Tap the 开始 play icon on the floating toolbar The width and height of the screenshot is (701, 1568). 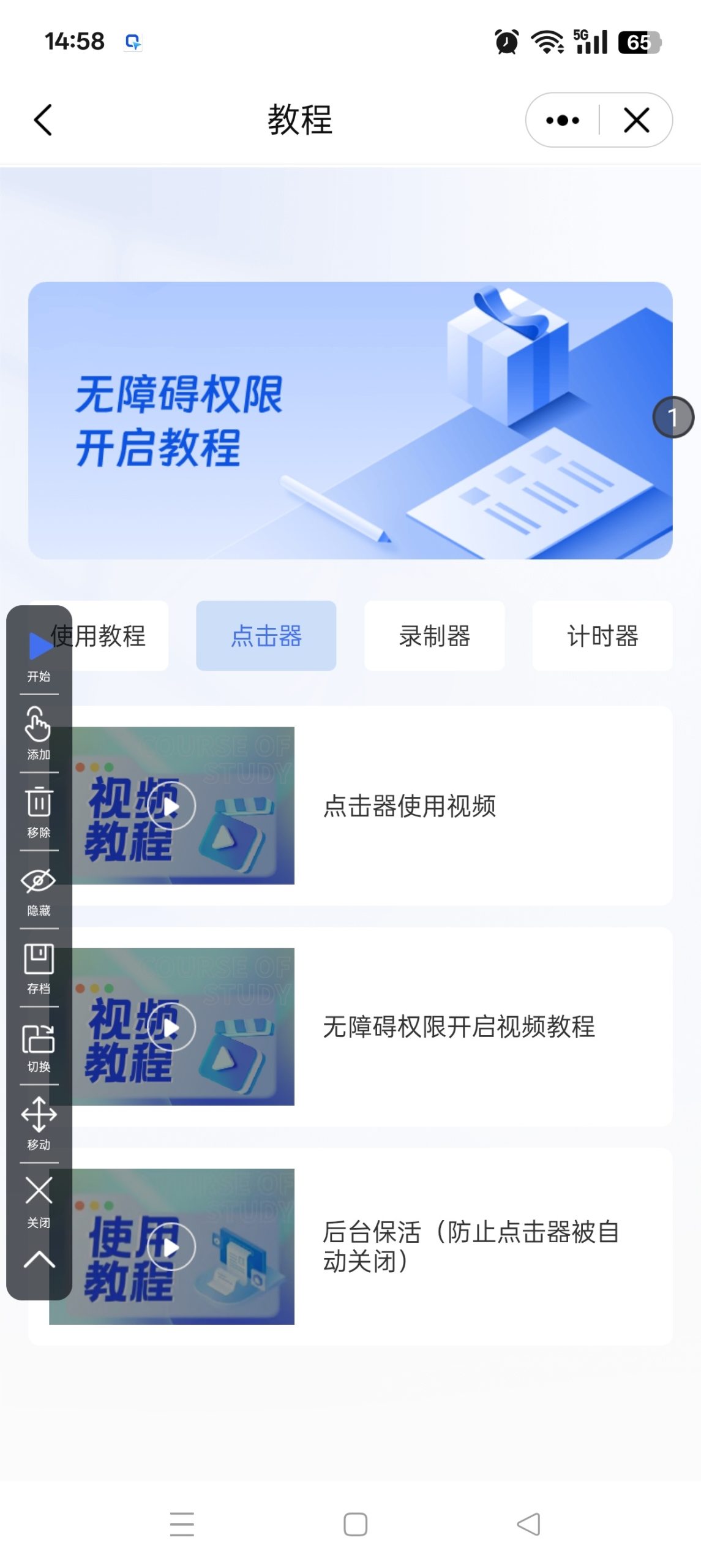(x=39, y=646)
